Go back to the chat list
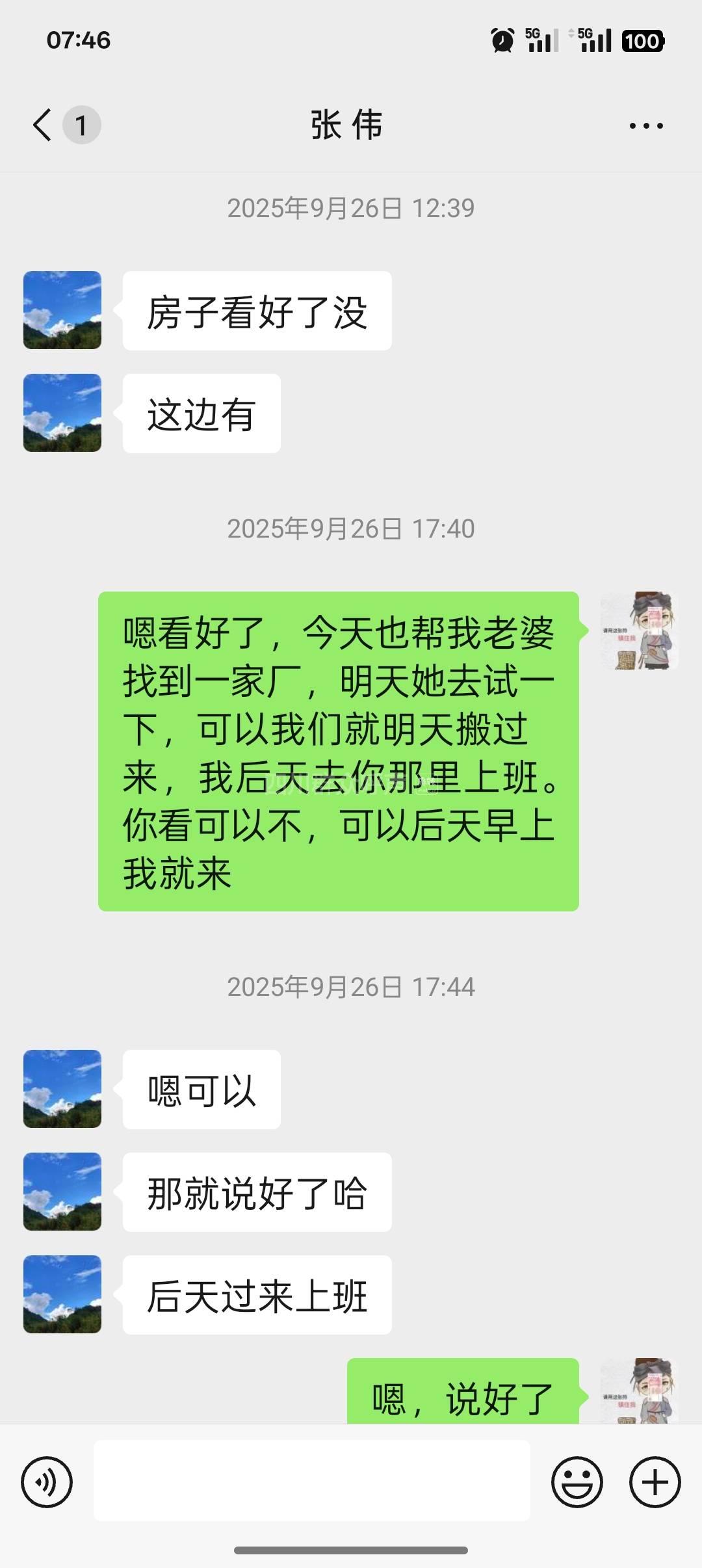 (x=43, y=125)
